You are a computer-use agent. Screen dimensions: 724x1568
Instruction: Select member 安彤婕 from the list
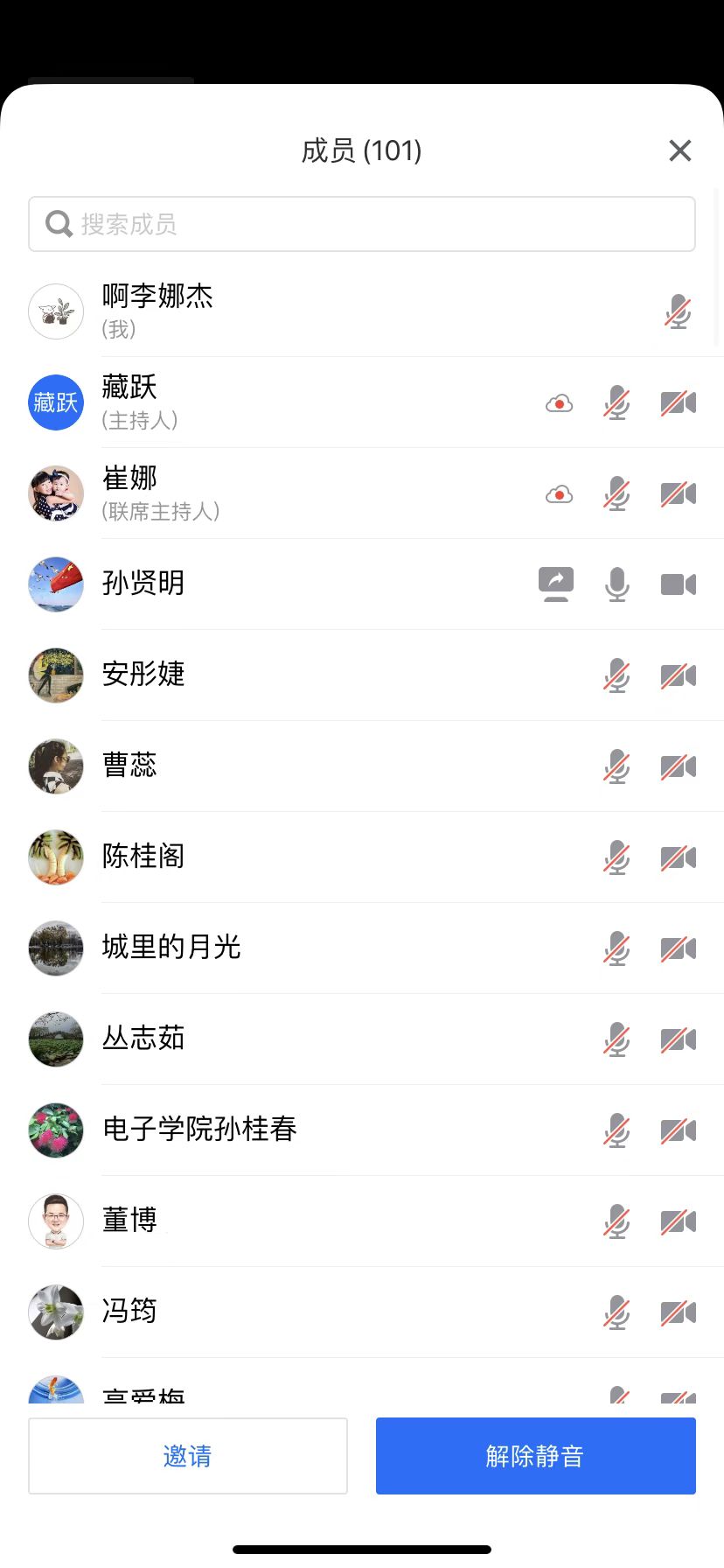[x=362, y=675]
